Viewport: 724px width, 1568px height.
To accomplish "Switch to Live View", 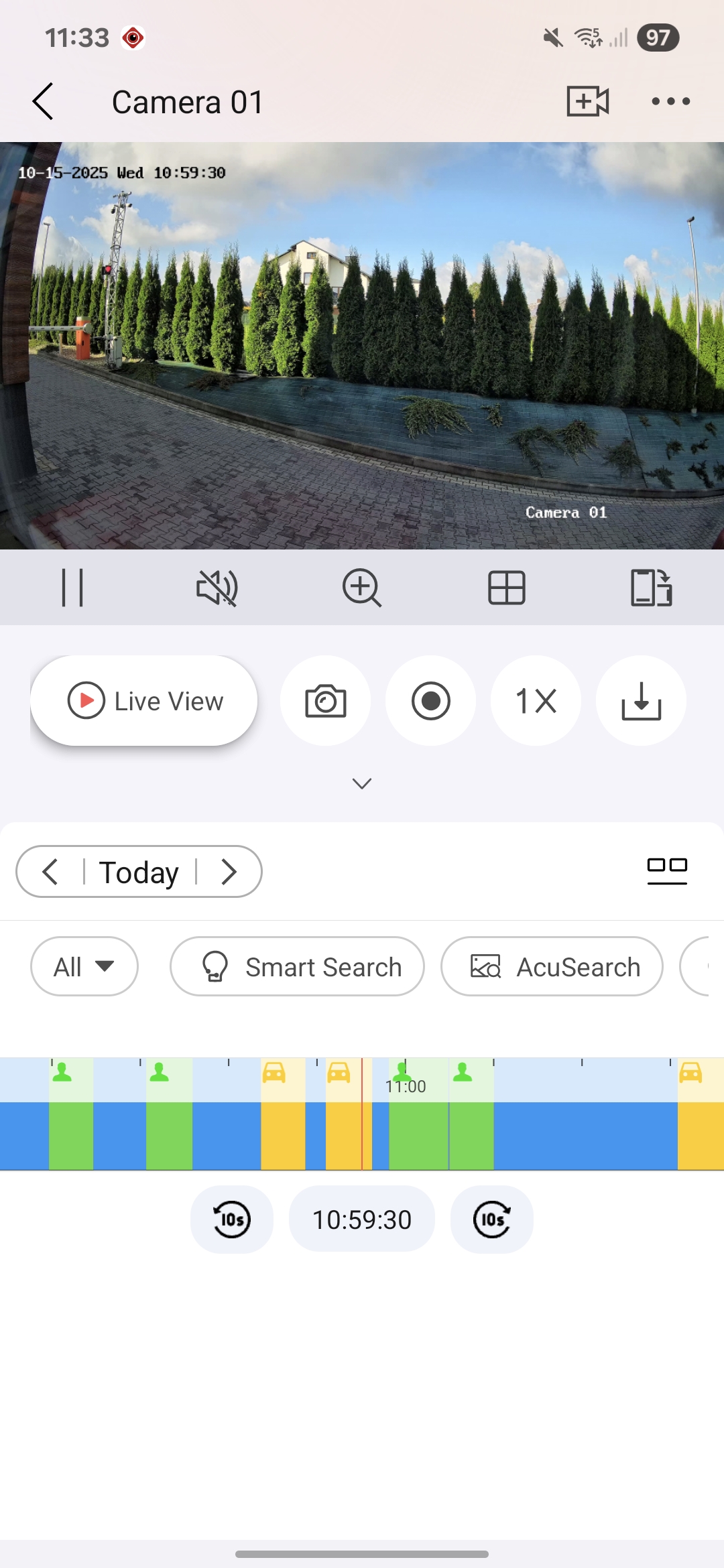I will point(144,701).
